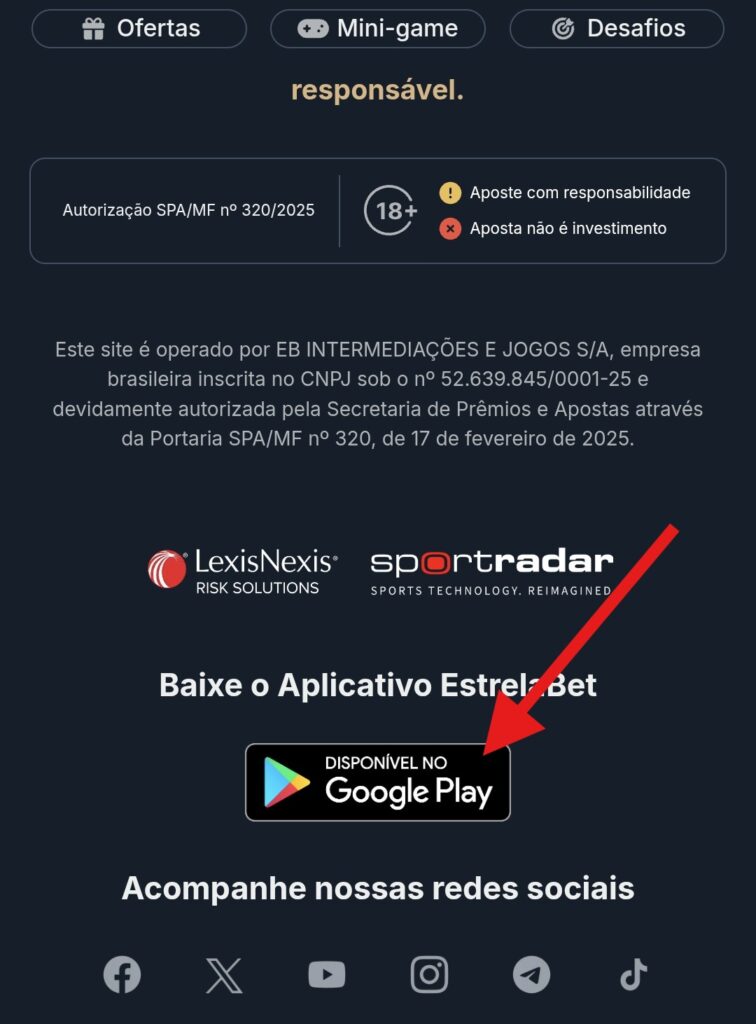Go to Desafios
This screenshot has width=756, height=1024.
tap(617, 29)
